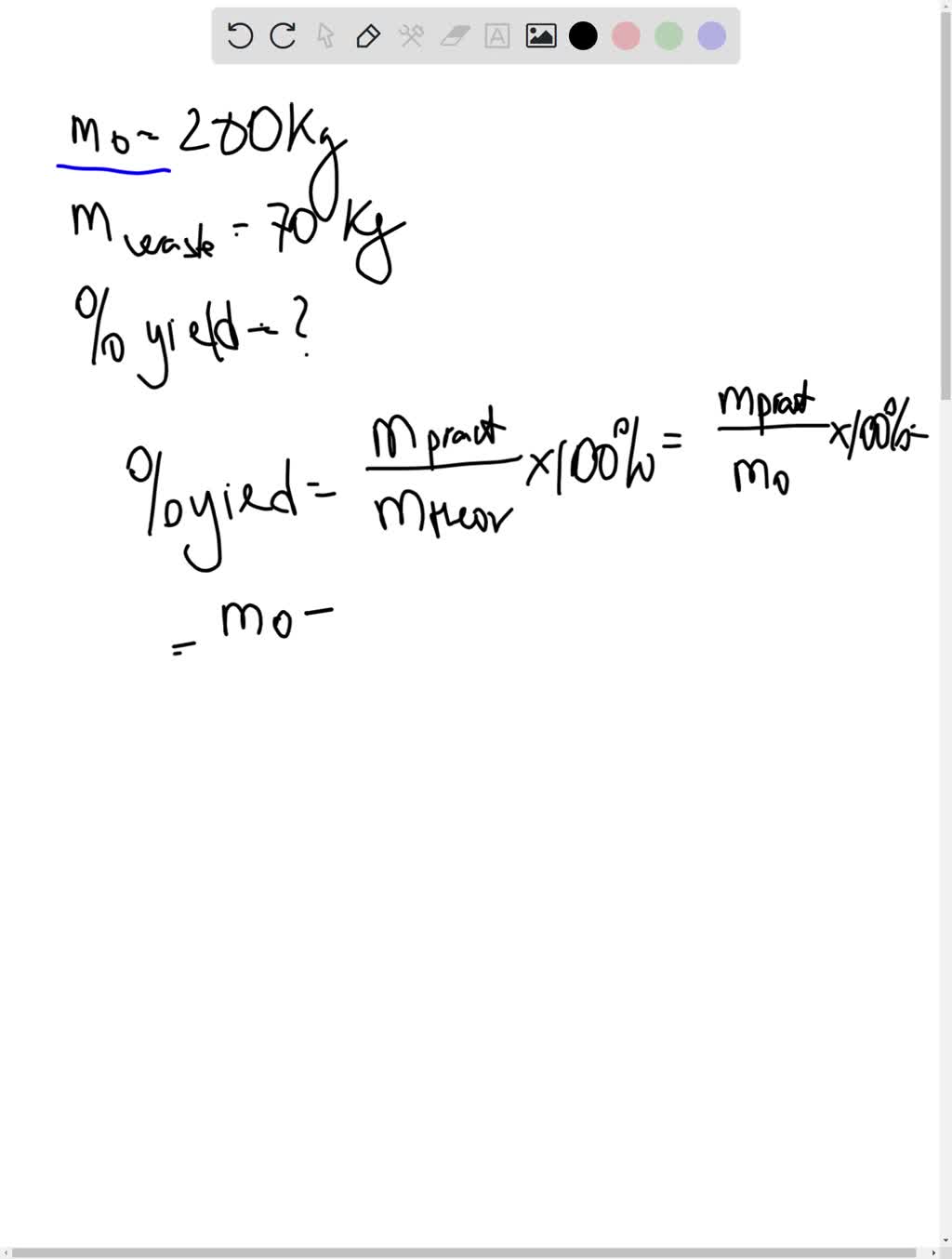Open the crossed-tools utility icon
The width and height of the screenshot is (952, 1259).
tap(409, 35)
